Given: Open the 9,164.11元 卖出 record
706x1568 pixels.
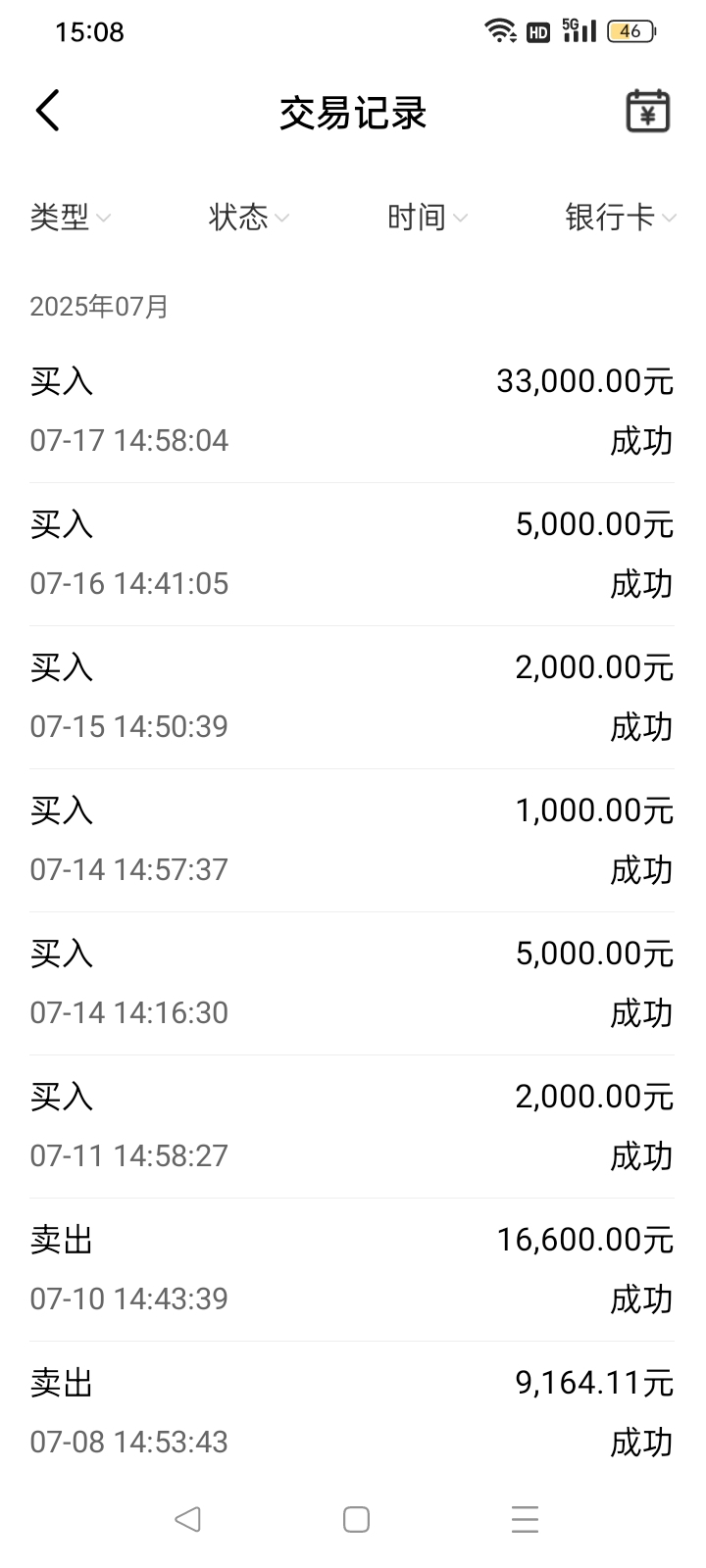Looking at the screenshot, I should (x=352, y=1412).
